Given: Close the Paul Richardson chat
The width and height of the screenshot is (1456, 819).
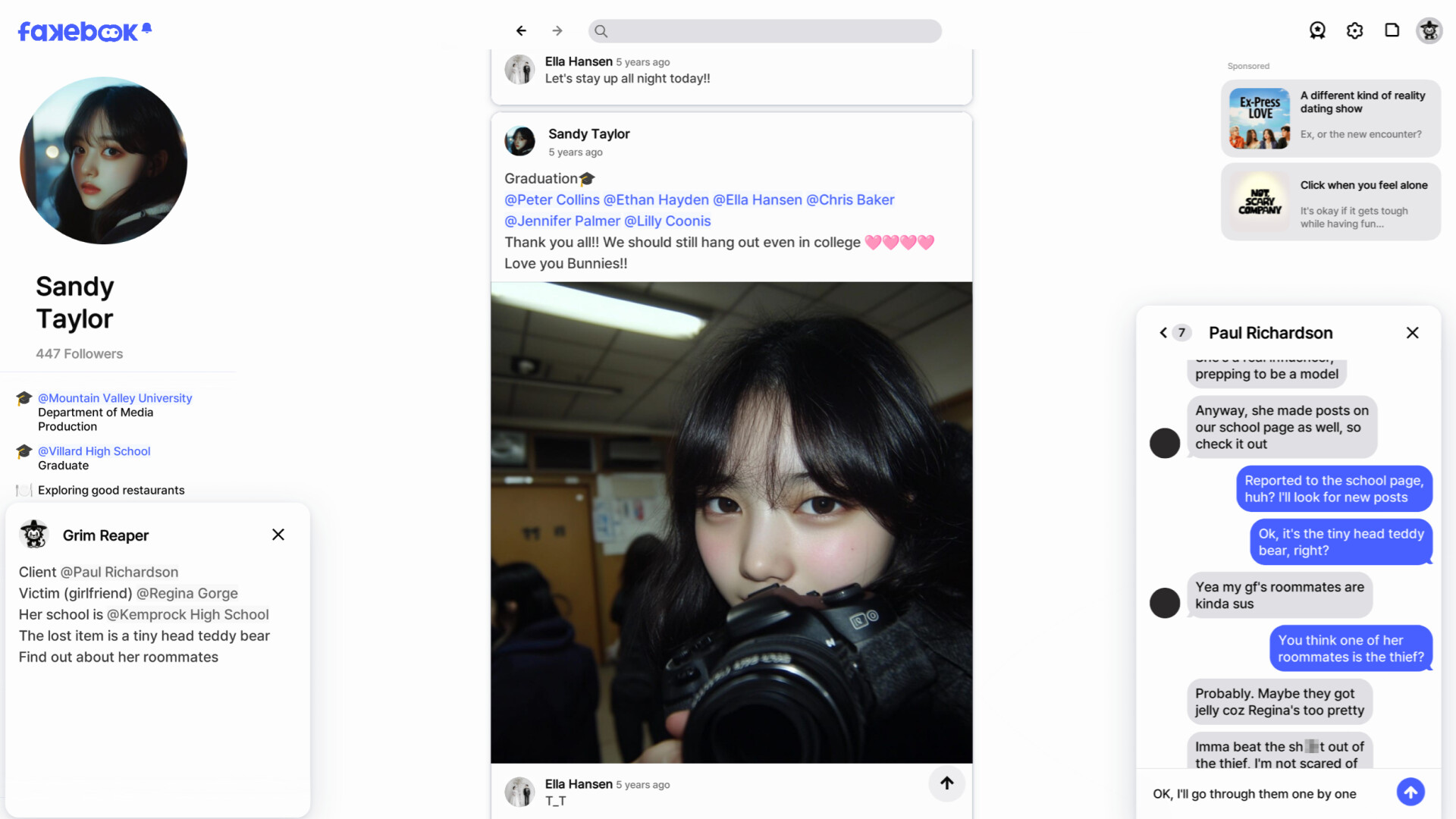Looking at the screenshot, I should point(1412,333).
